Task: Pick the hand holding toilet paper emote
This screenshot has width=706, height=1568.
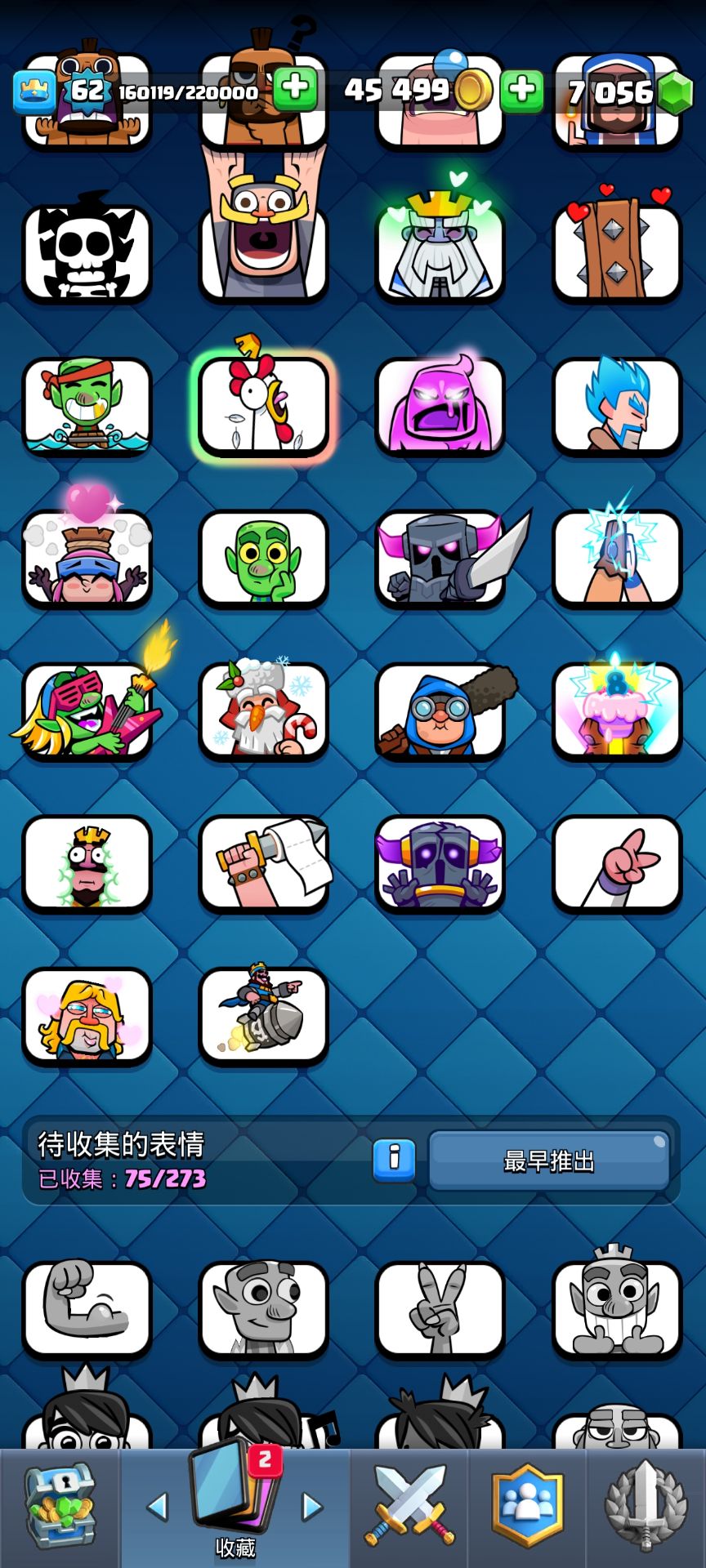Action: click(264, 864)
